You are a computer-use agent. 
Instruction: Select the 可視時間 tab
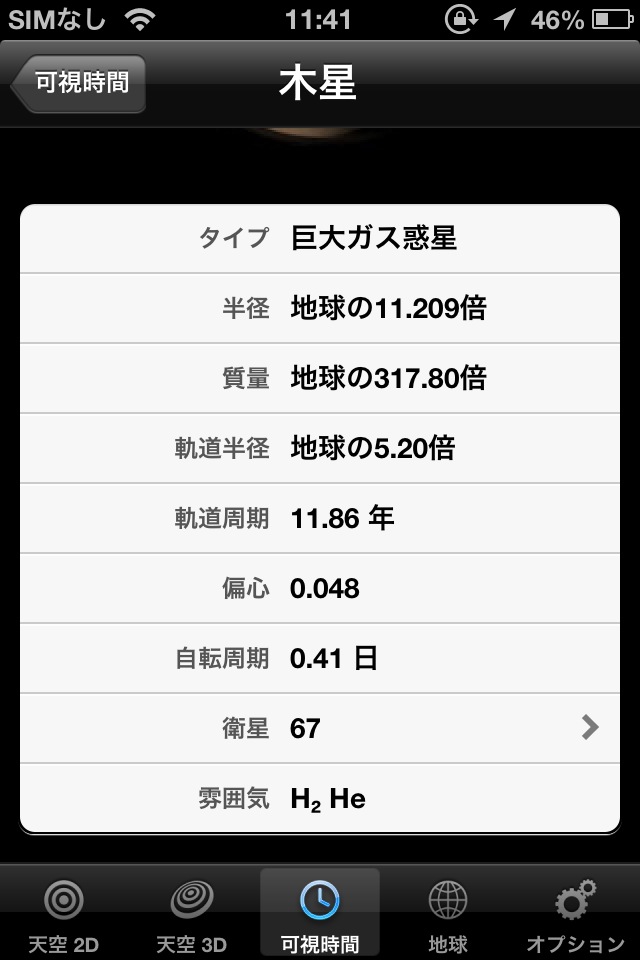click(320, 913)
